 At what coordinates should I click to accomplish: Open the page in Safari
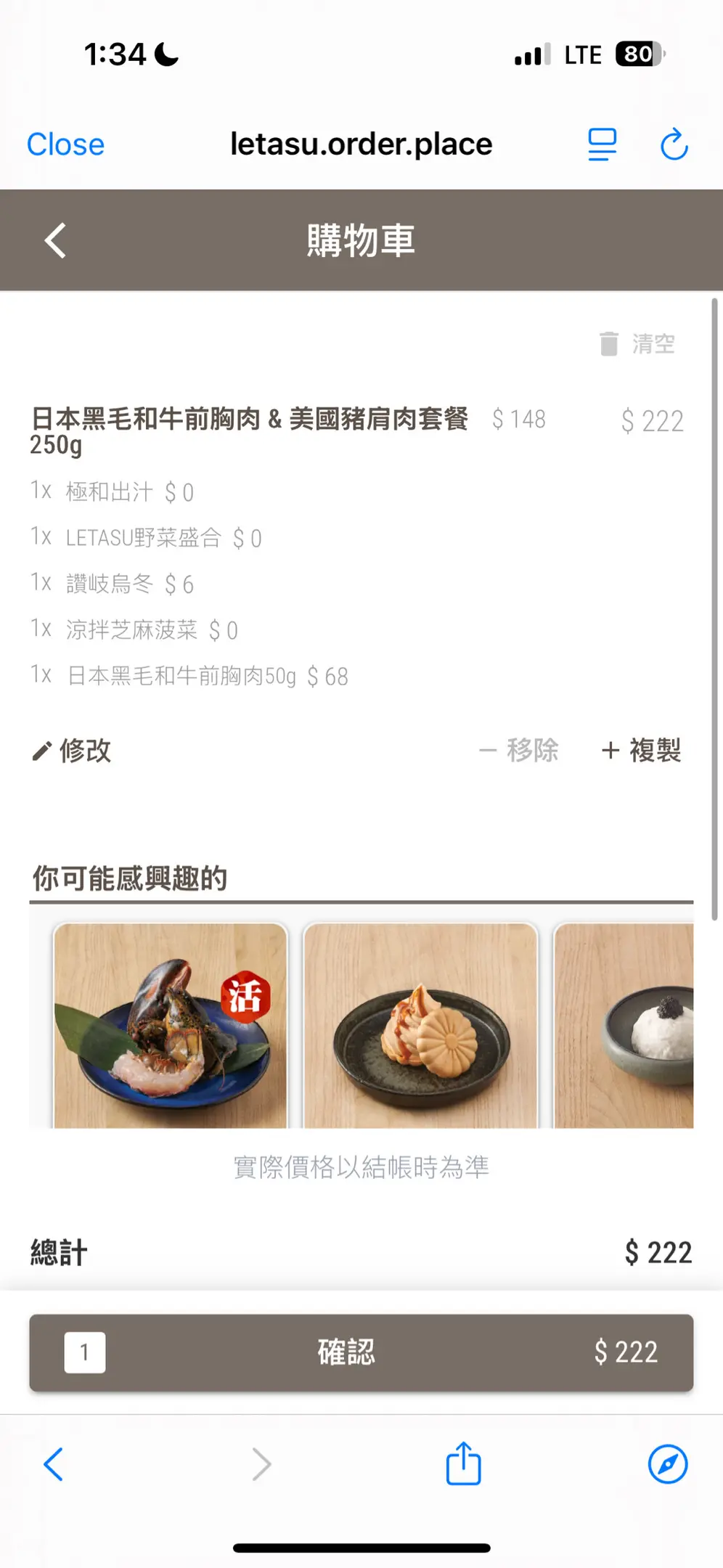[667, 1464]
